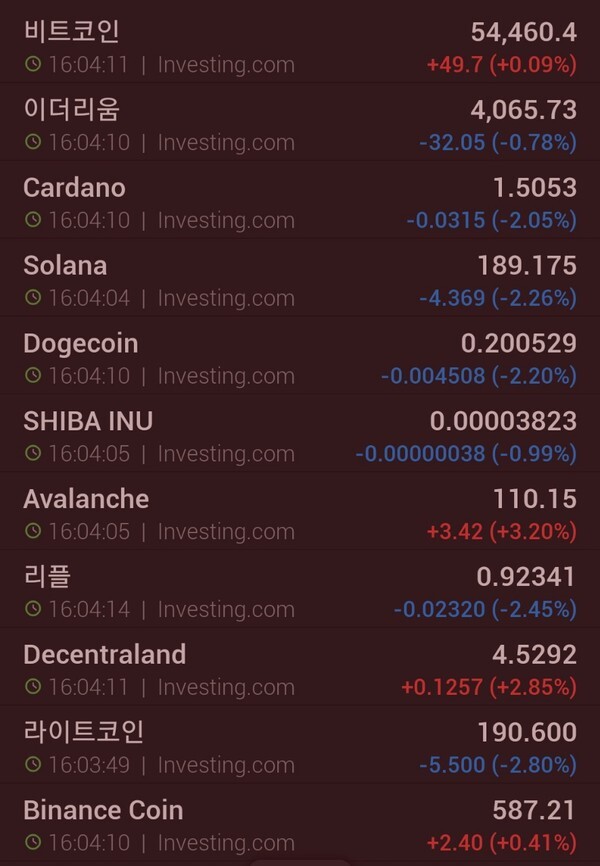This screenshot has height=866, width=600.
Task: Show SHIBA INU details
Action: [300, 436]
